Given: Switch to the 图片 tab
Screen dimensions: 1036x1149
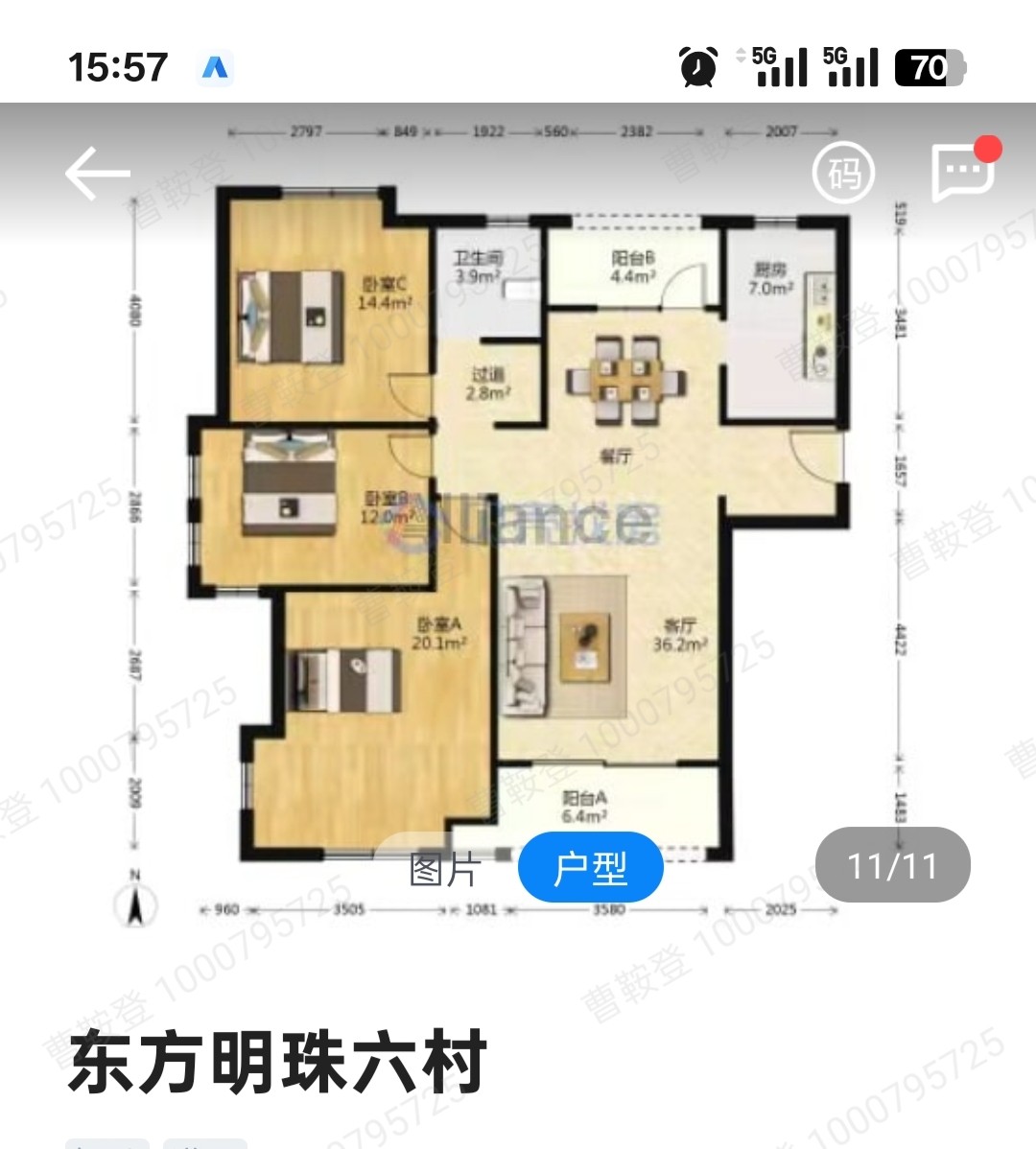Looking at the screenshot, I should click(x=444, y=869).
